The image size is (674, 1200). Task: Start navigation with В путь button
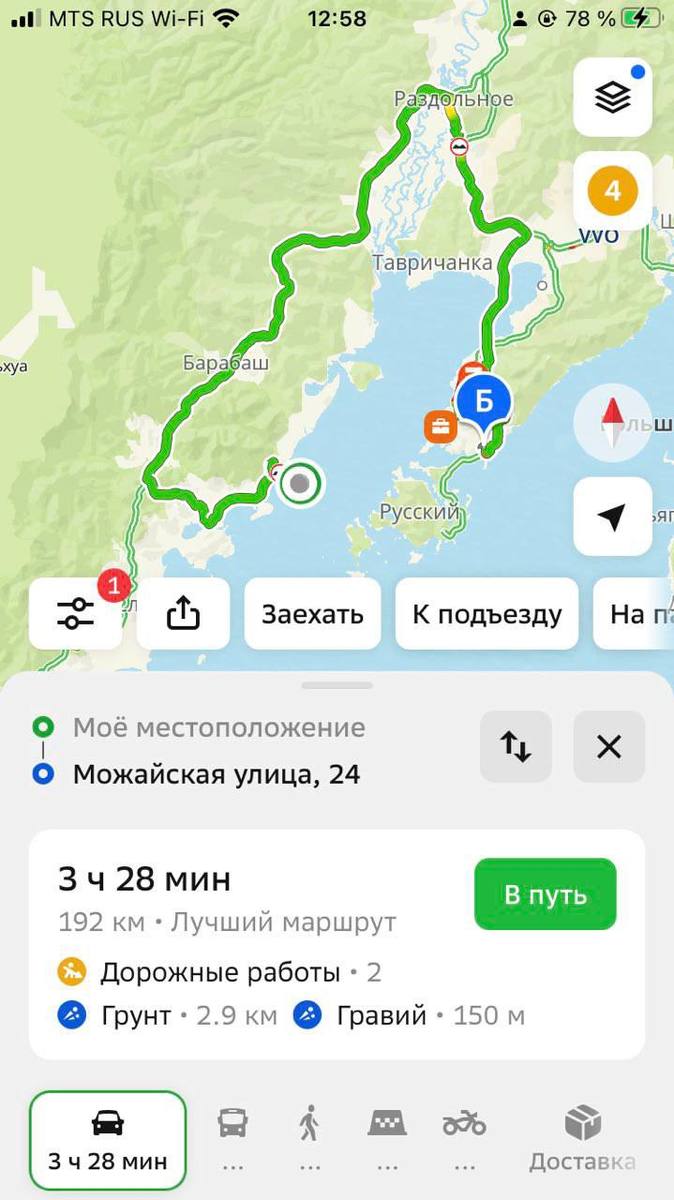pos(545,894)
